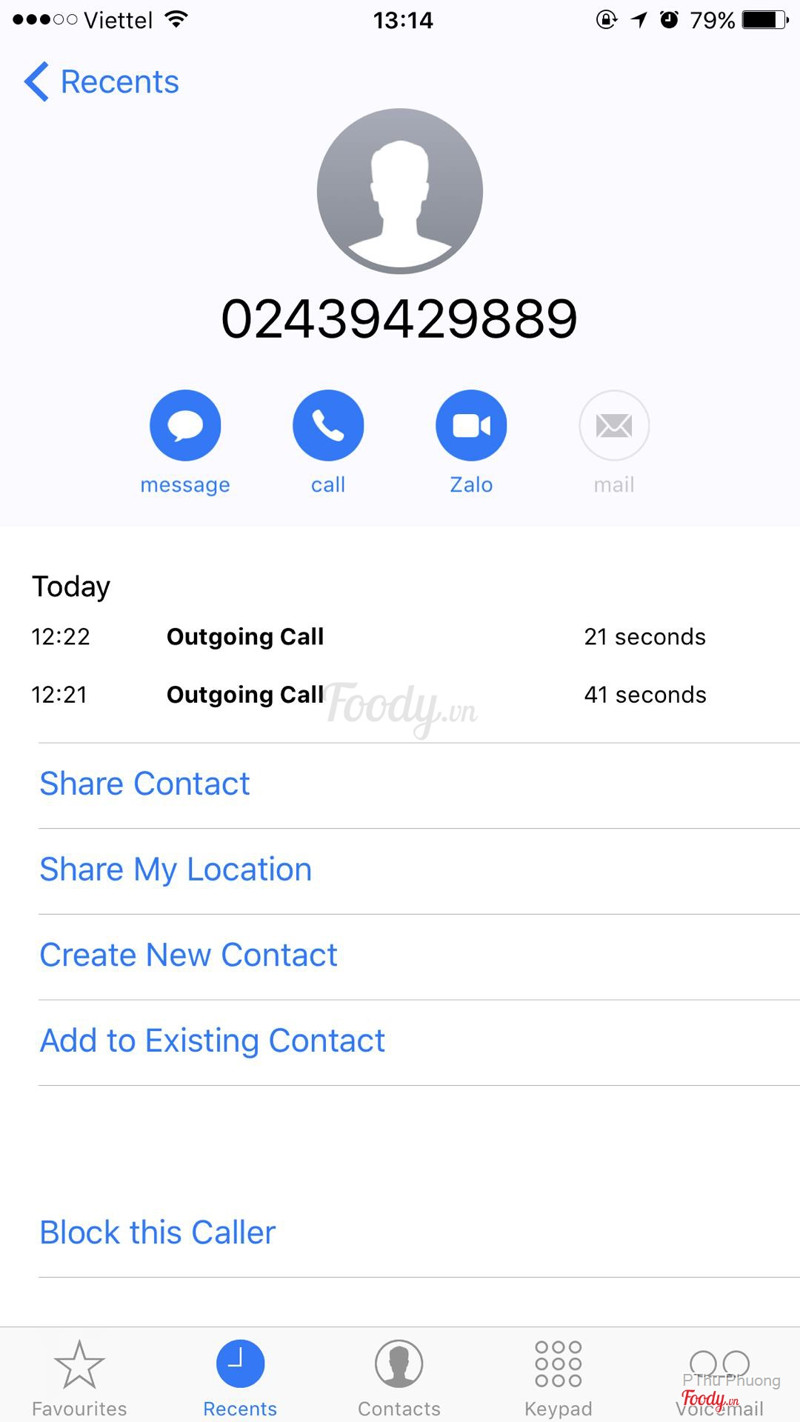The width and height of the screenshot is (800, 1422).
Task: Block this Caller
Action: click(x=158, y=1233)
